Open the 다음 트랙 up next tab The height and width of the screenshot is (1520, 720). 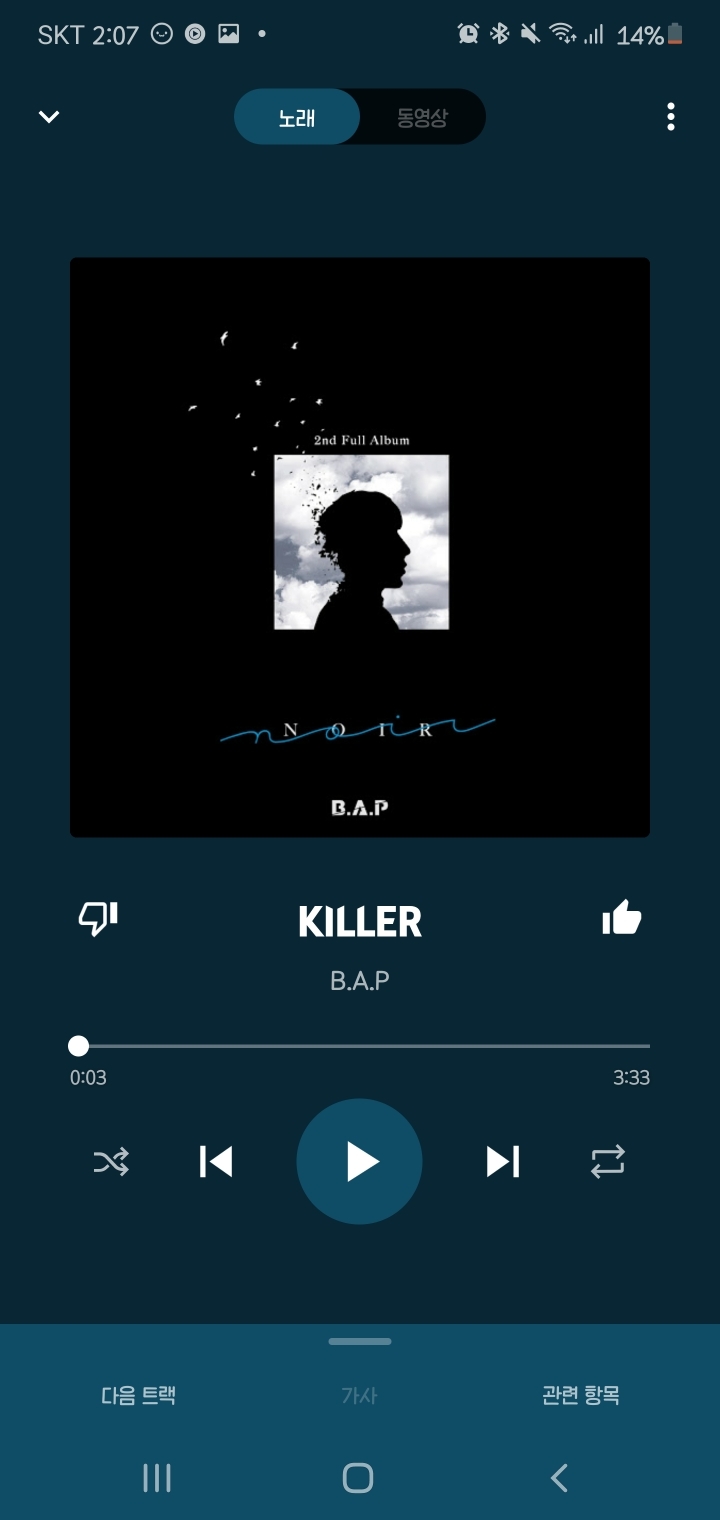tap(139, 1395)
